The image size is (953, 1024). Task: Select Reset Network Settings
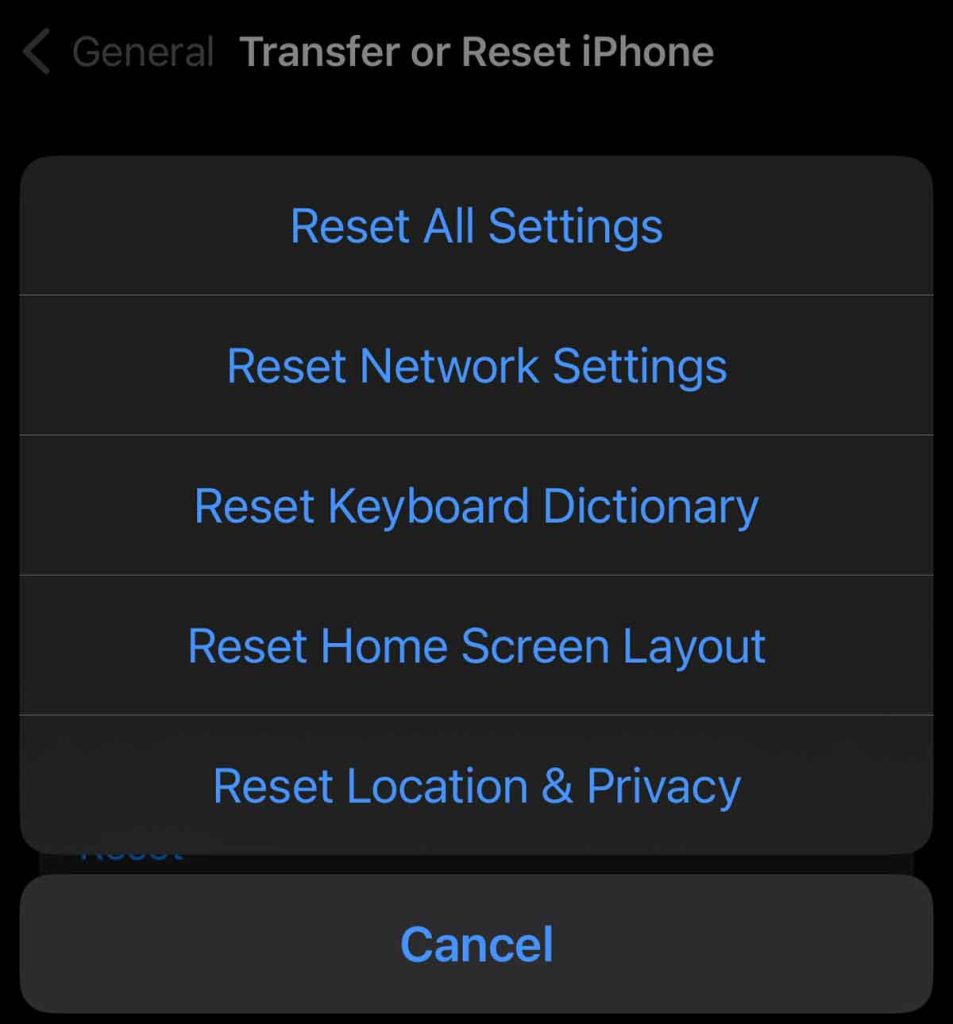pyautogui.click(x=476, y=366)
